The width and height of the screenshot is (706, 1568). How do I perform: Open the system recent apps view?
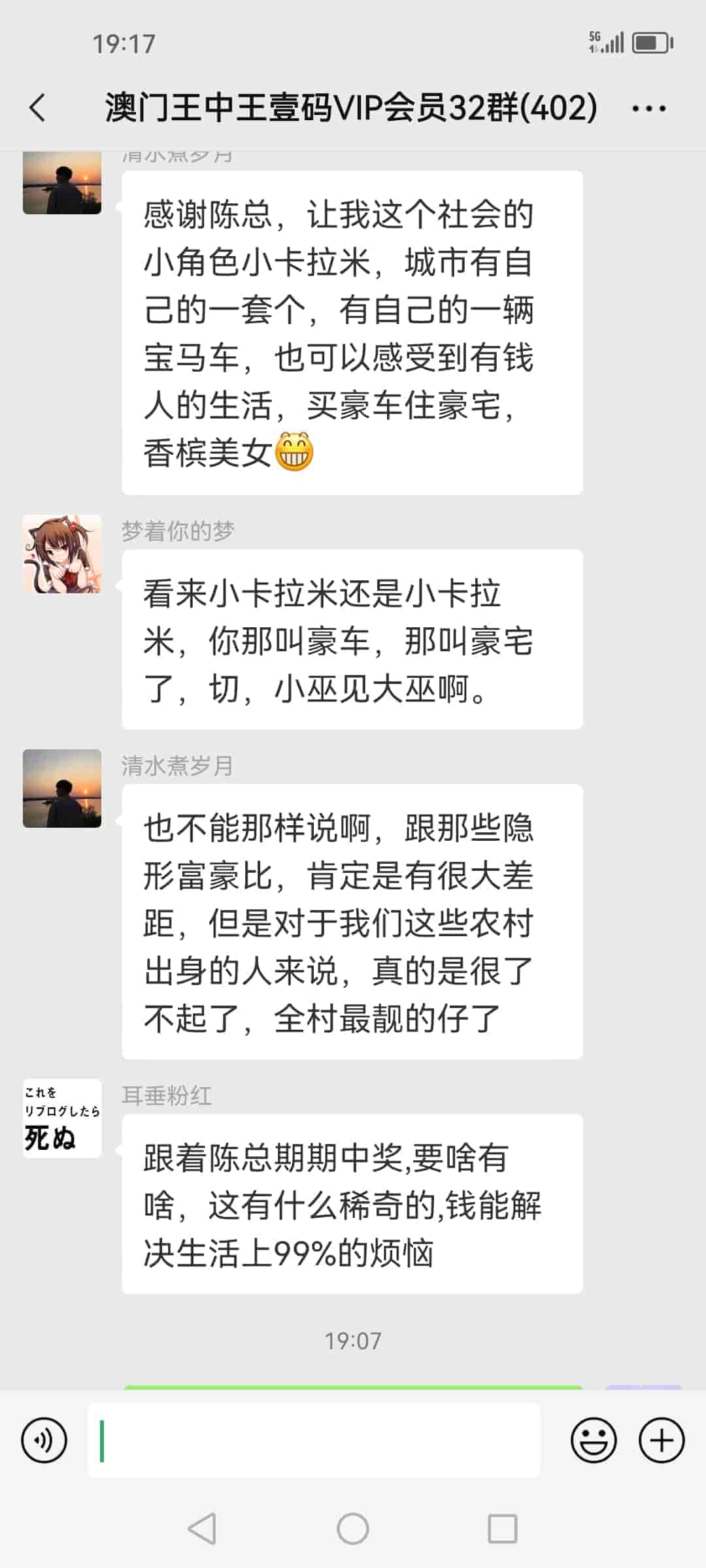pyautogui.click(x=503, y=1529)
